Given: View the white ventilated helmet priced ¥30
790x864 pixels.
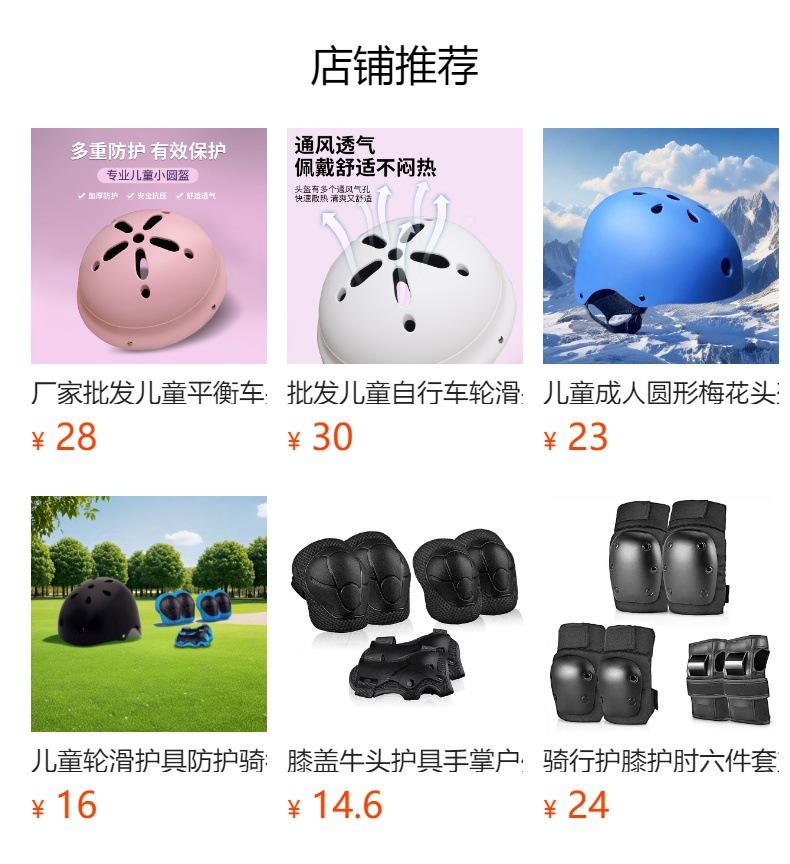Looking at the screenshot, I should 405,246.
